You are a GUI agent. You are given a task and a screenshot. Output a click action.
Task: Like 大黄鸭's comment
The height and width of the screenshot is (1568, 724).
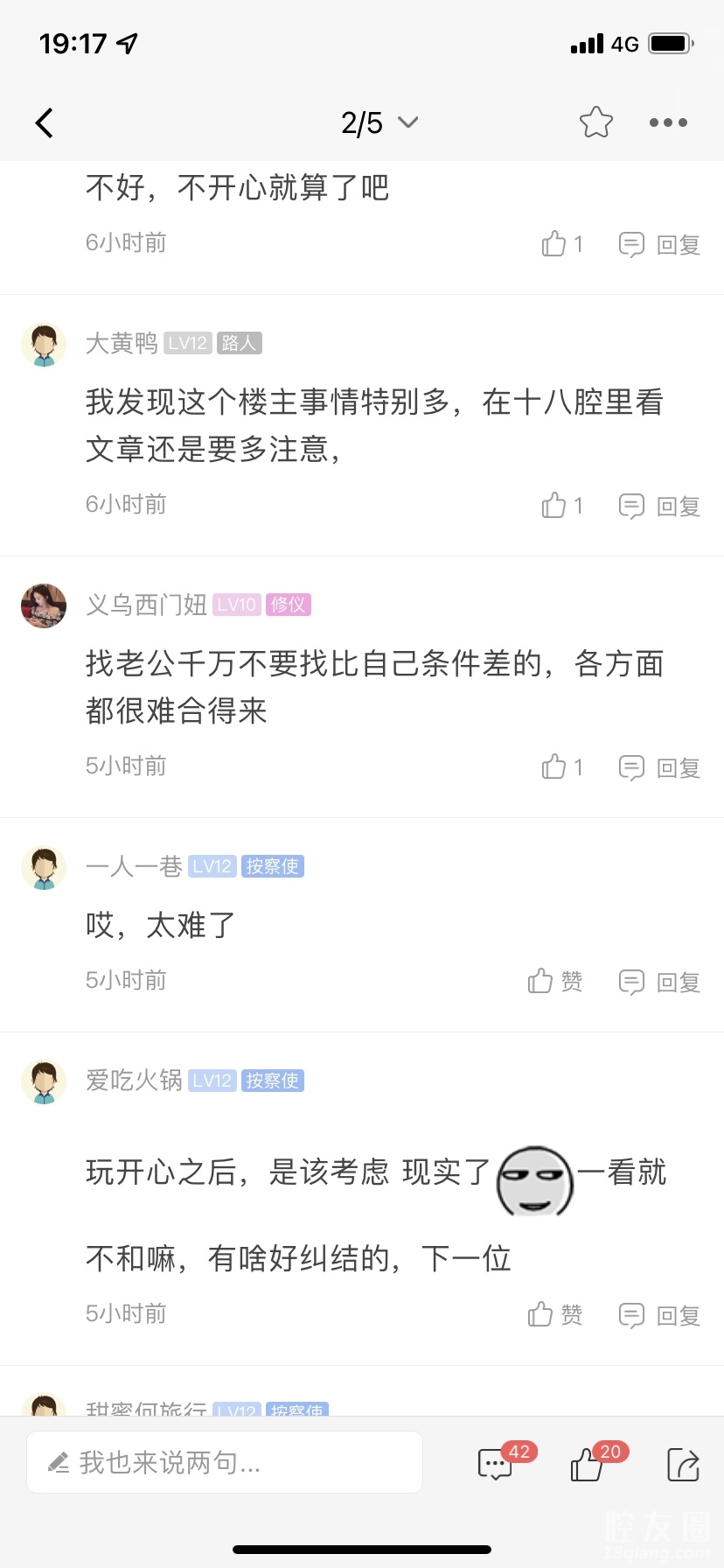pos(561,505)
